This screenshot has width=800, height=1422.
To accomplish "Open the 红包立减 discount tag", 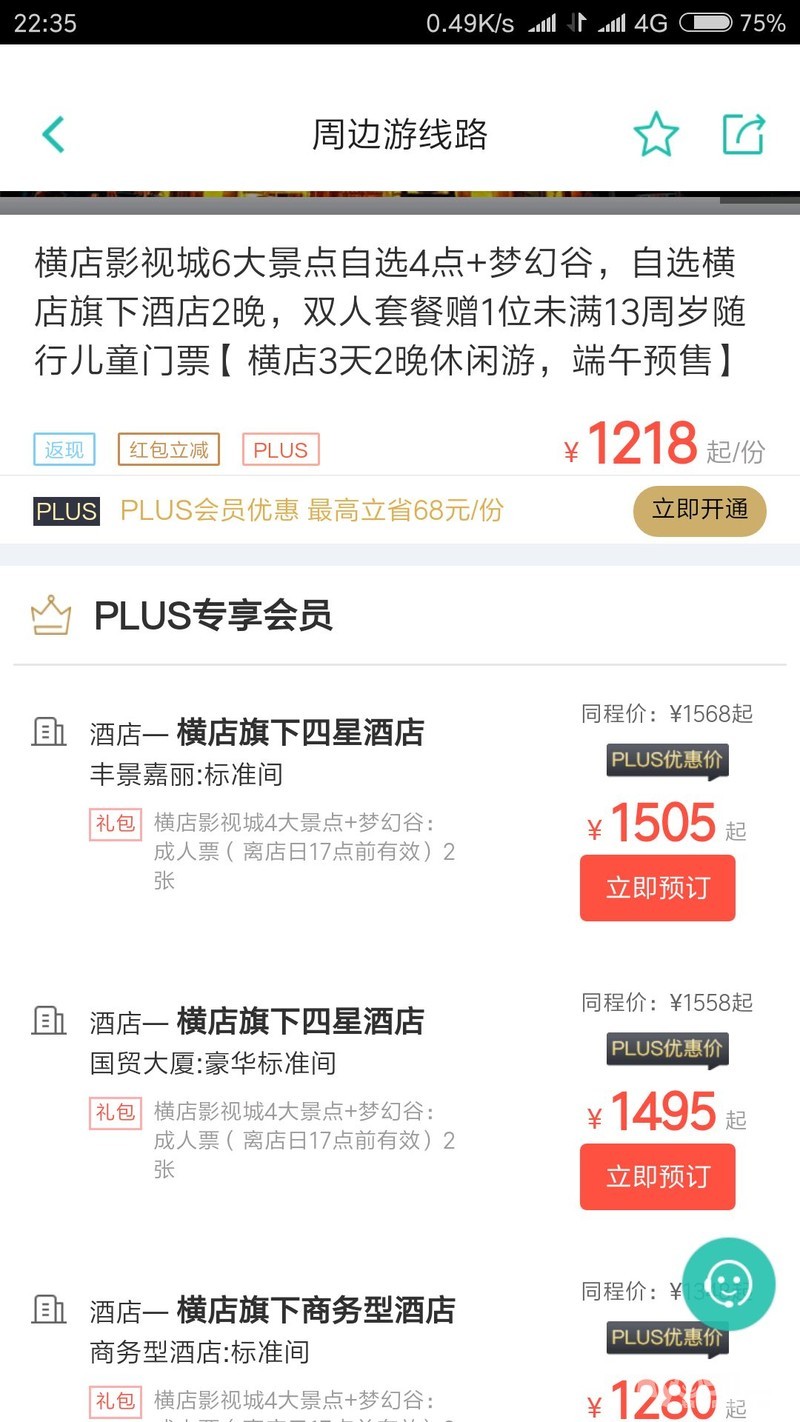I will 169,450.
